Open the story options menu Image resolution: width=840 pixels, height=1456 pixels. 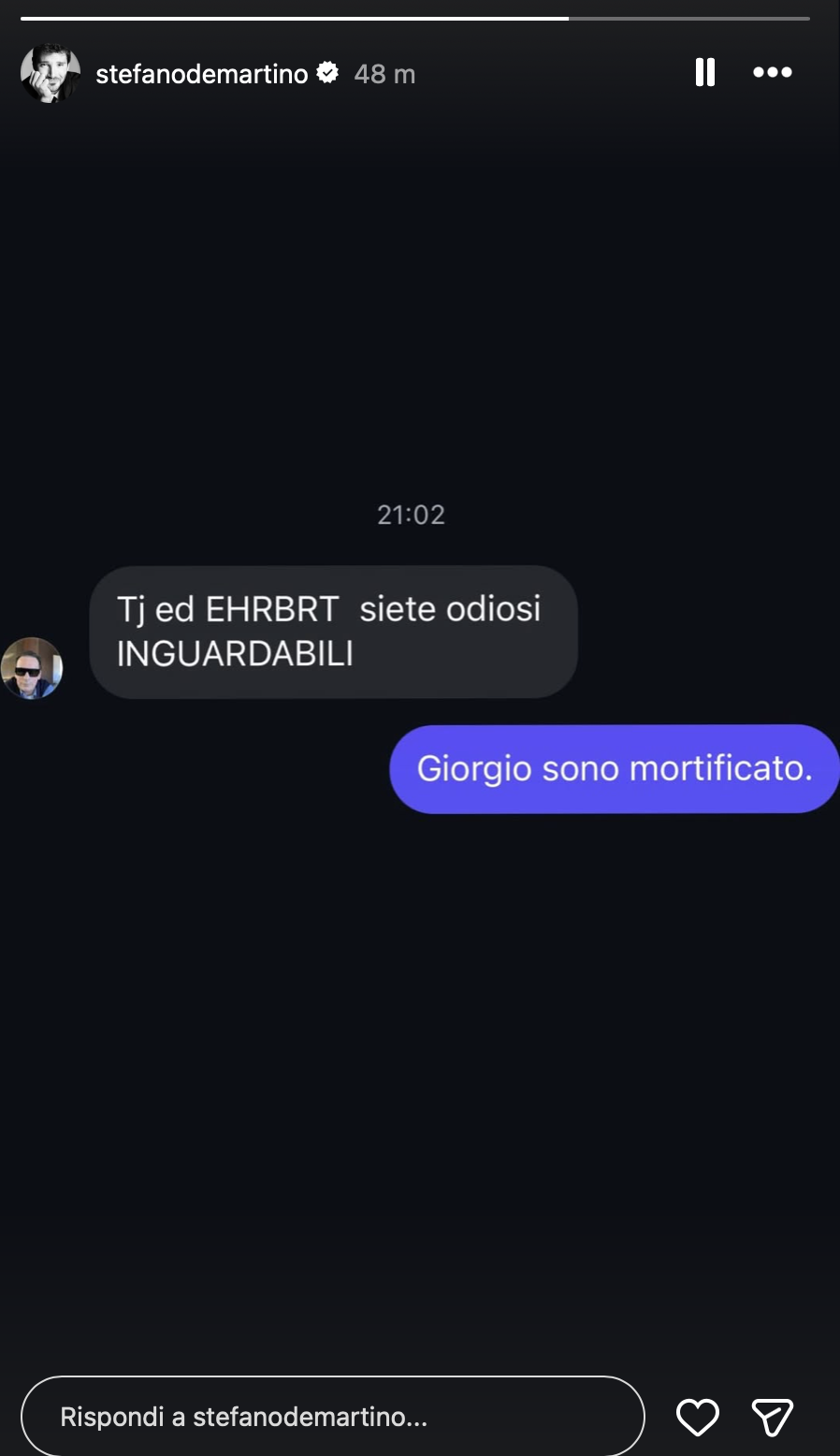(773, 73)
